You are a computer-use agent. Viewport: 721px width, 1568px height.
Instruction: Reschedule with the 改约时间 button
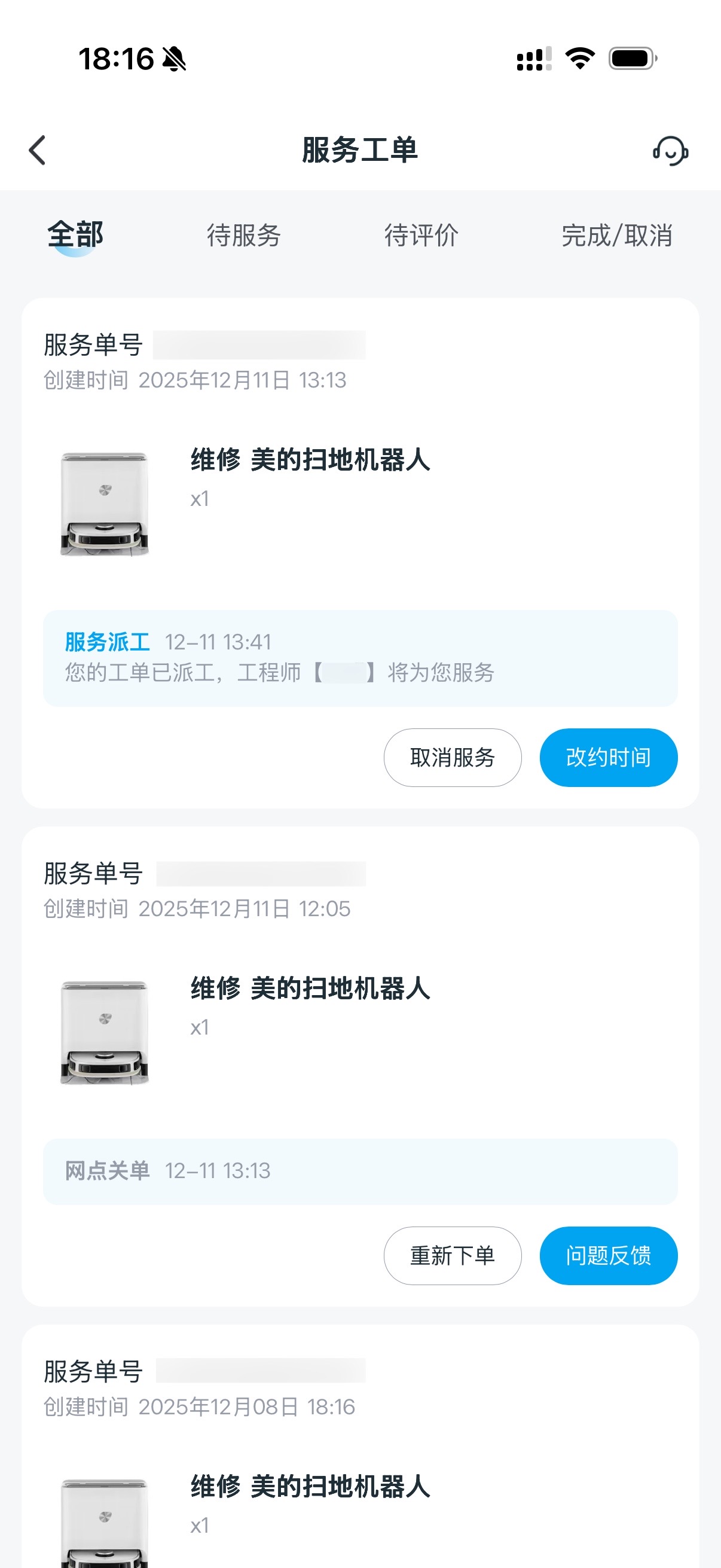[608, 757]
